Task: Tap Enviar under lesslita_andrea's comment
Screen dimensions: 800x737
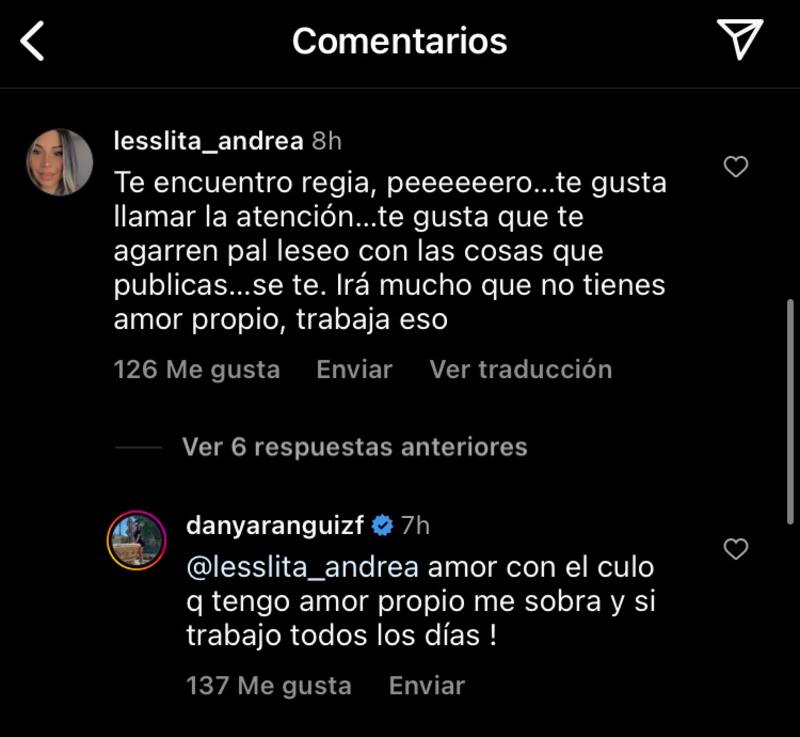Action: [354, 369]
